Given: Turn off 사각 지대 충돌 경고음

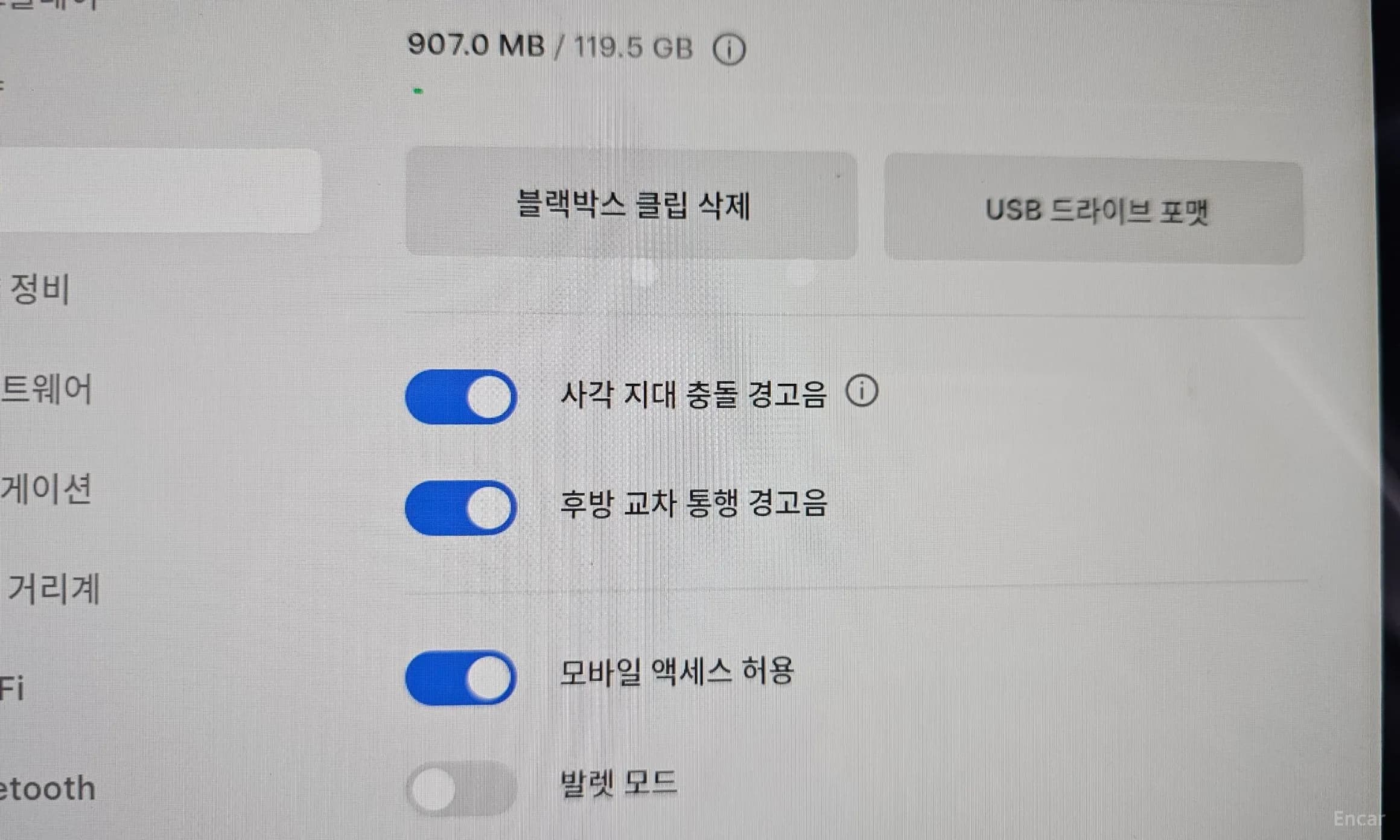Looking at the screenshot, I should 461,397.
